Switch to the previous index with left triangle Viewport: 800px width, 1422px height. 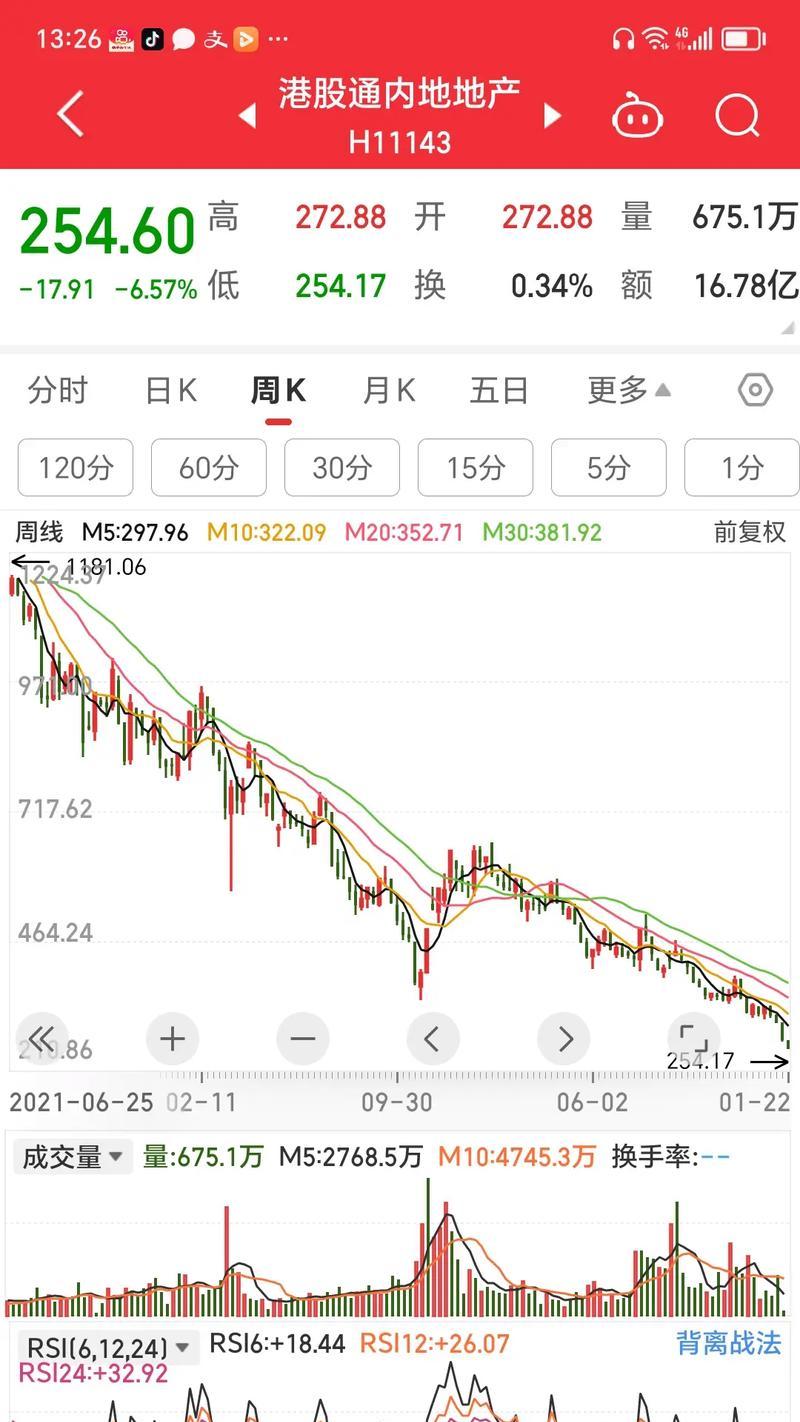(247, 116)
